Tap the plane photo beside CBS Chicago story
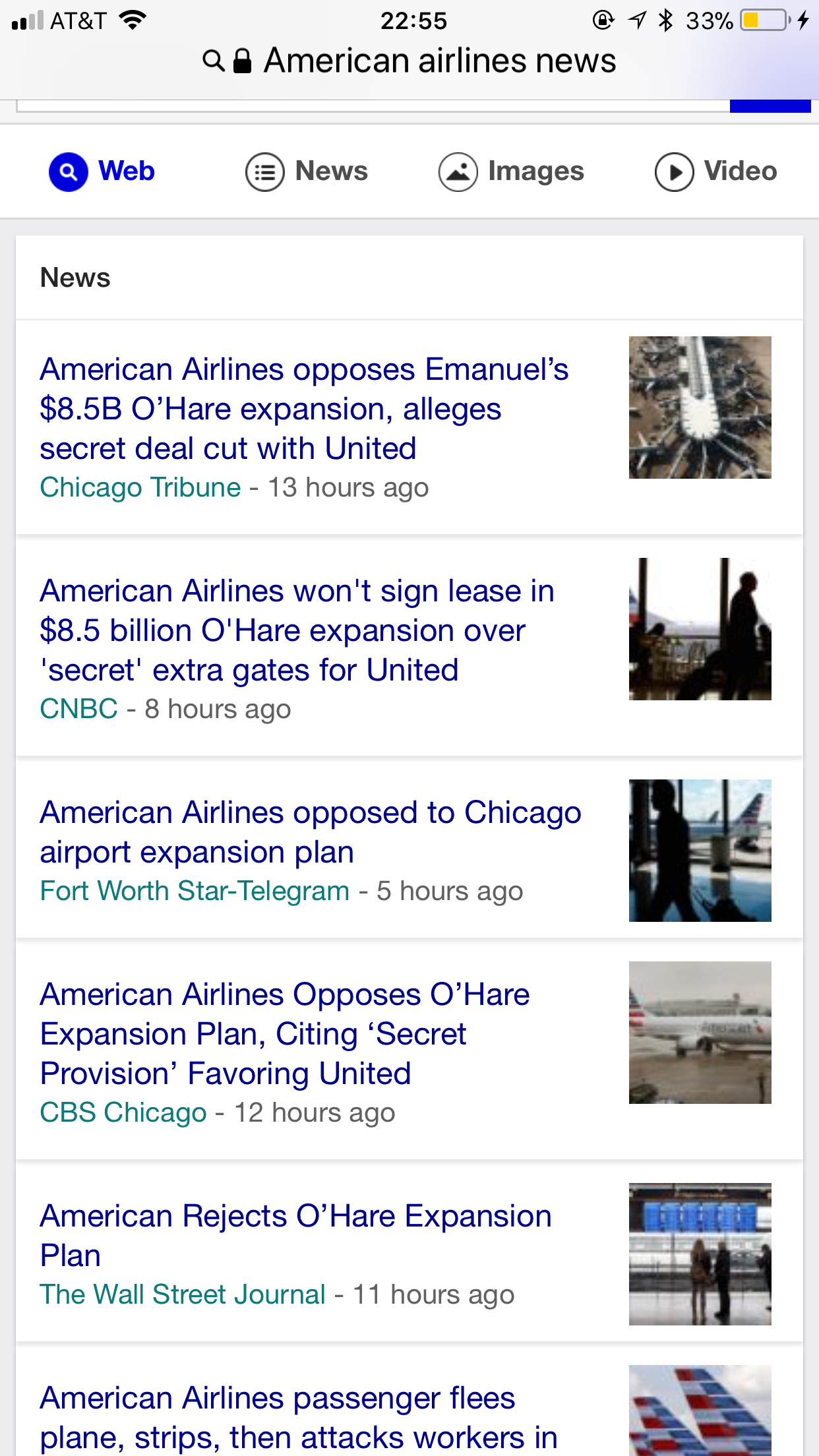Image resolution: width=819 pixels, height=1456 pixels. coord(700,1033)
